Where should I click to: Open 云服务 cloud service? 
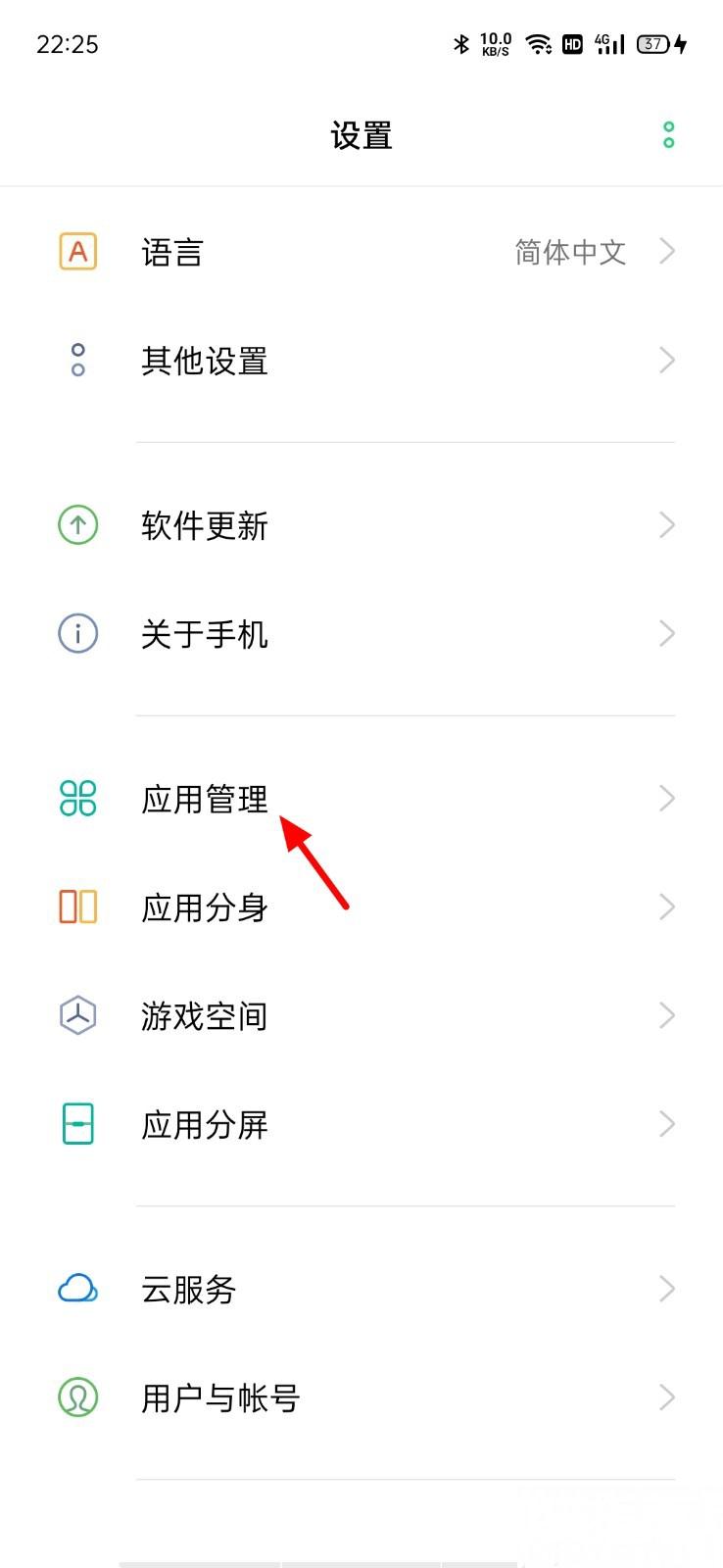point(362,1290)
